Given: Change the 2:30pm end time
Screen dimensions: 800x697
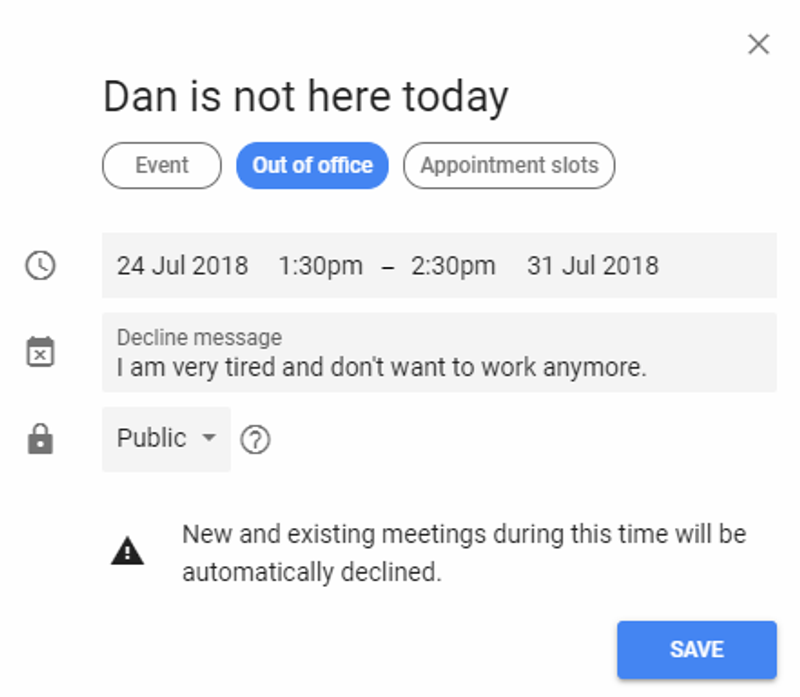Looking at the screenshot, I should pos(453,266).
